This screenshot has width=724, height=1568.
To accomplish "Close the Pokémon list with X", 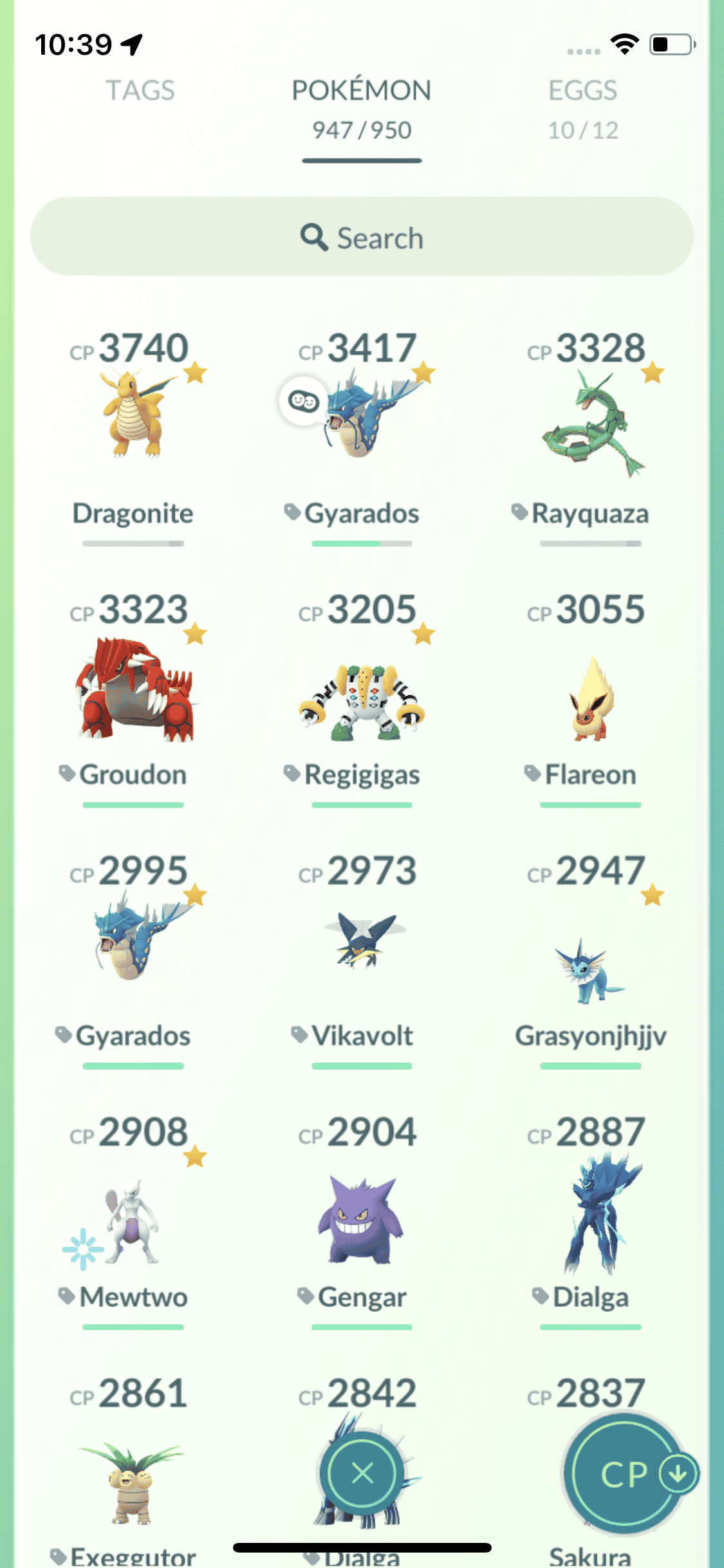I will 362,1472.
